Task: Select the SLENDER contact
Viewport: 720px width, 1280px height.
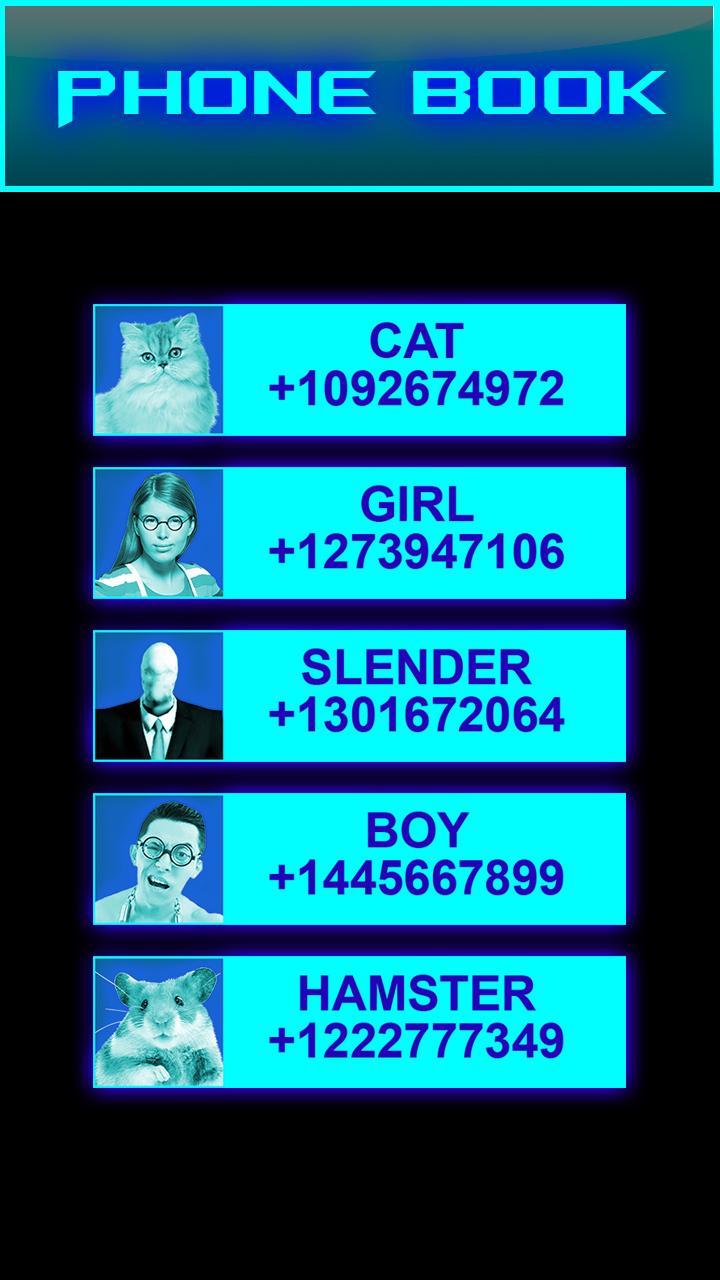Action: [x=360, y=696]
